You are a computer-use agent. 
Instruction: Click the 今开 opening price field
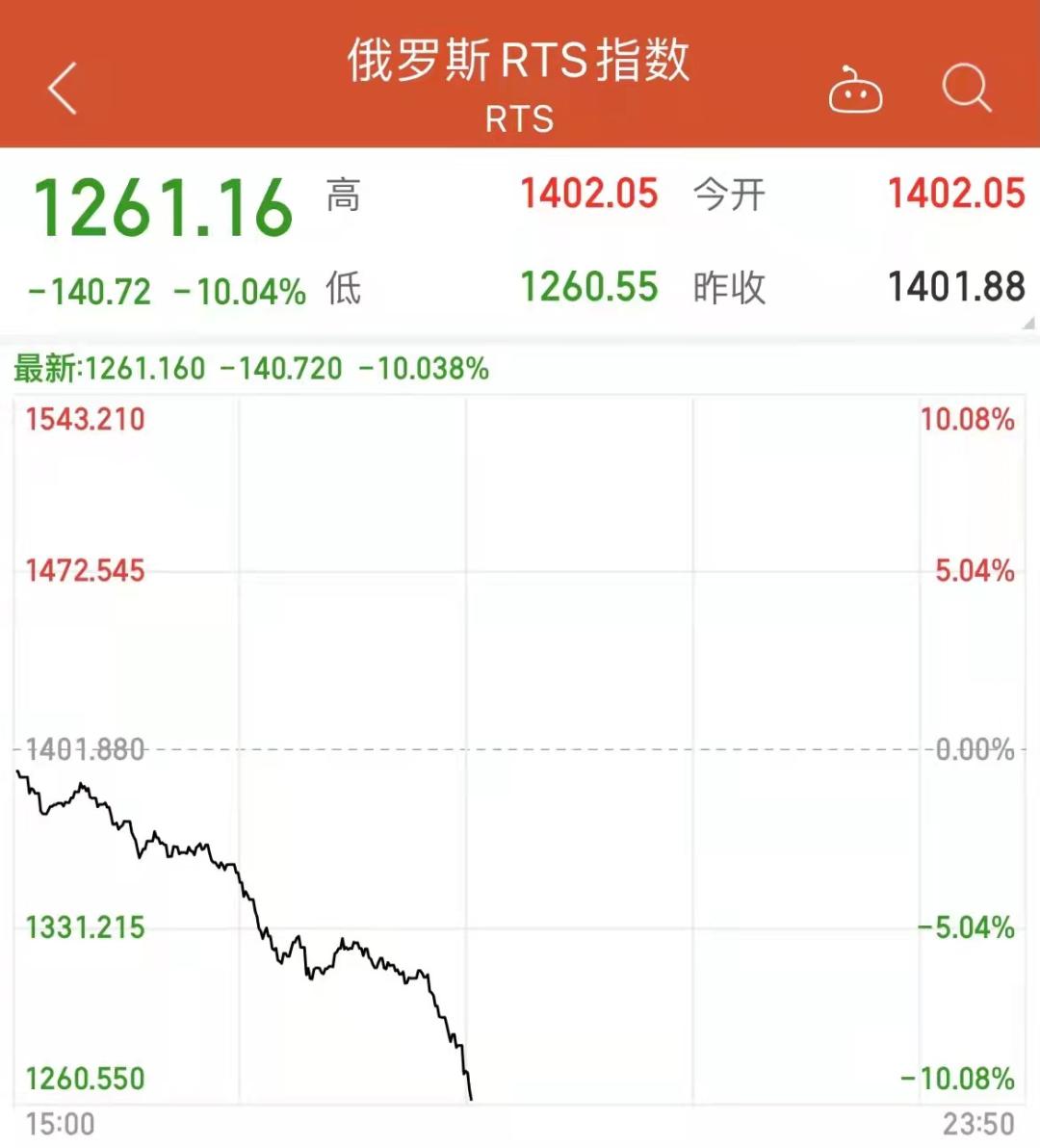pyautogui.click(x=956, y=195)
